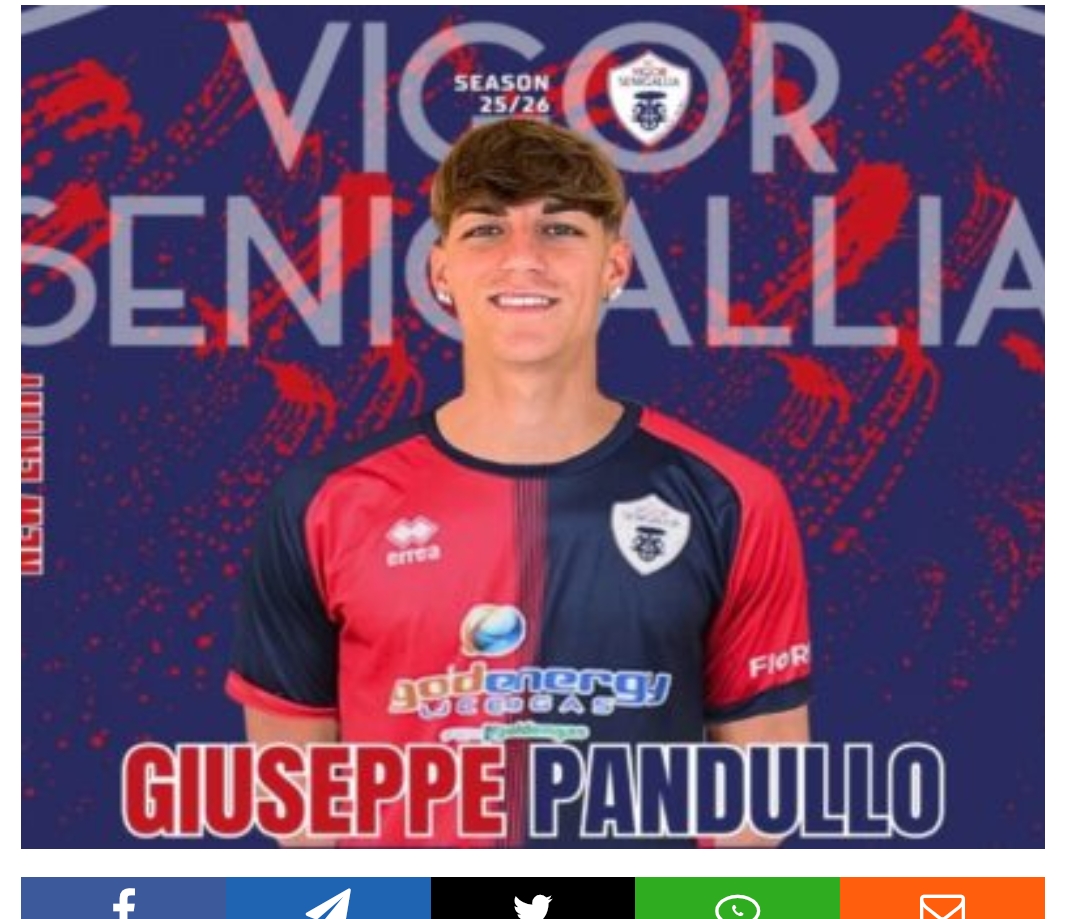Share the article on Twitter
Image resolution: width=1073 pixels, height=919 pixels.
(533, 900)
